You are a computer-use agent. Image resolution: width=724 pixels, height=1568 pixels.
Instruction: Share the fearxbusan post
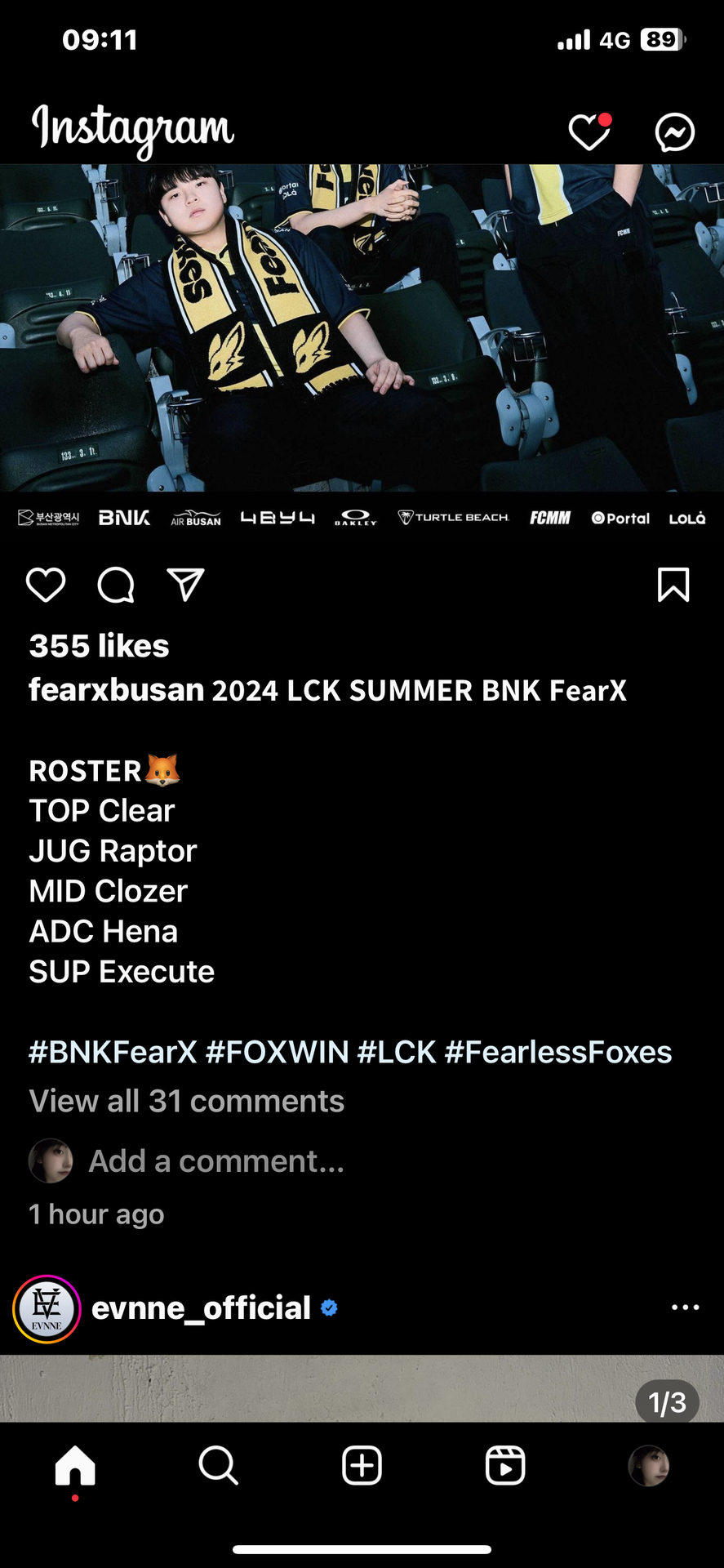[185, 585]
